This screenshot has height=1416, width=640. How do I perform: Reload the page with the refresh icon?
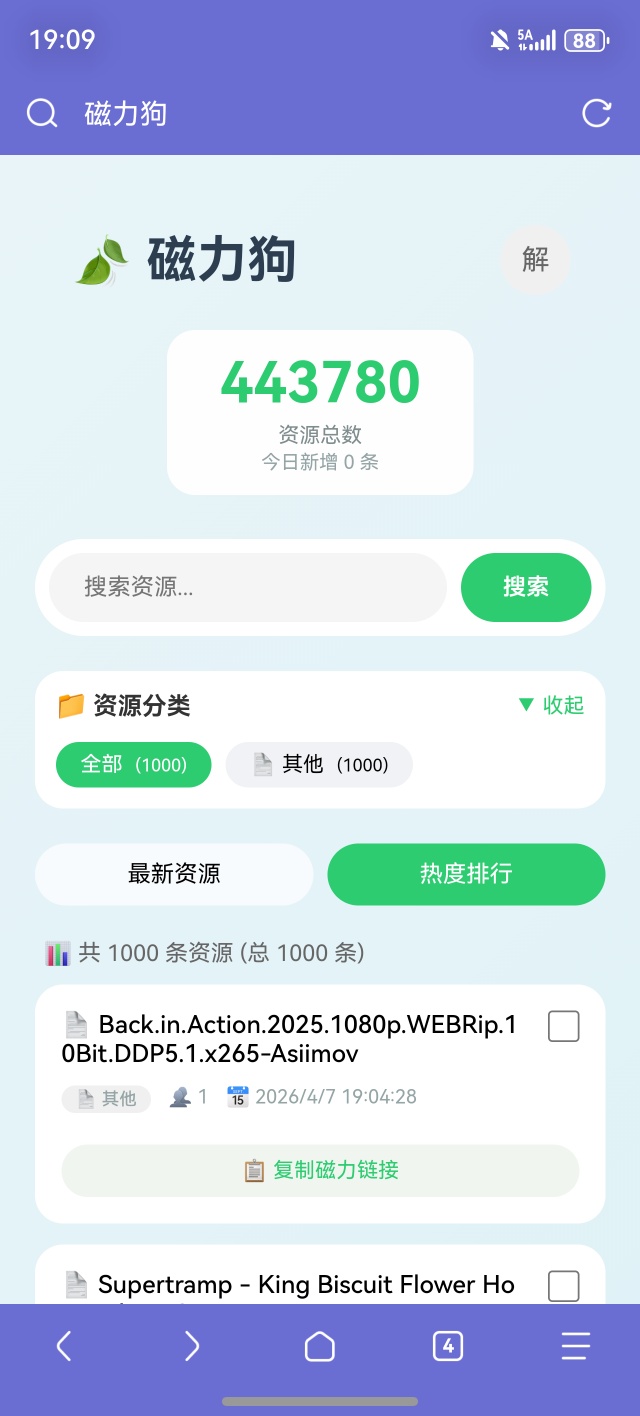597,114
